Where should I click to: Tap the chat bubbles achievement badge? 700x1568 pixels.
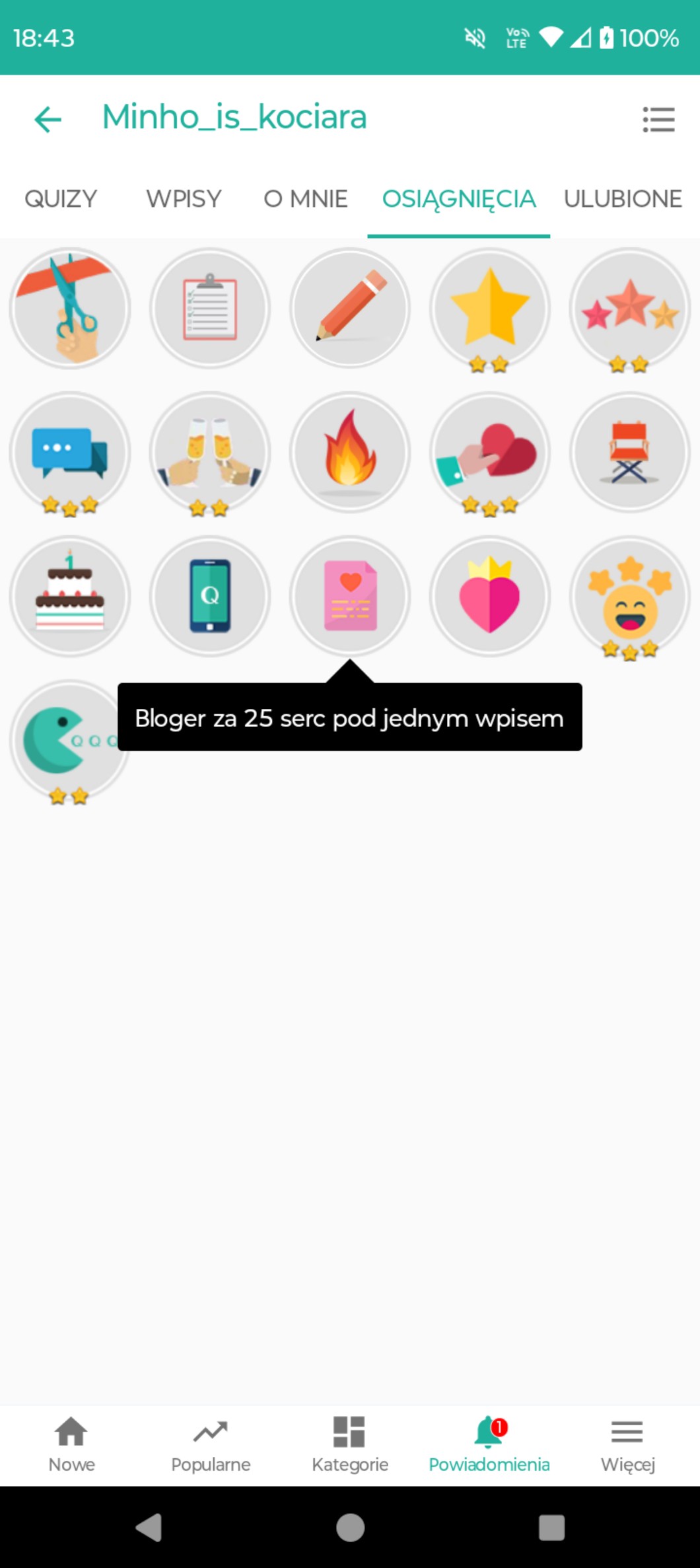tap(70, 452)
